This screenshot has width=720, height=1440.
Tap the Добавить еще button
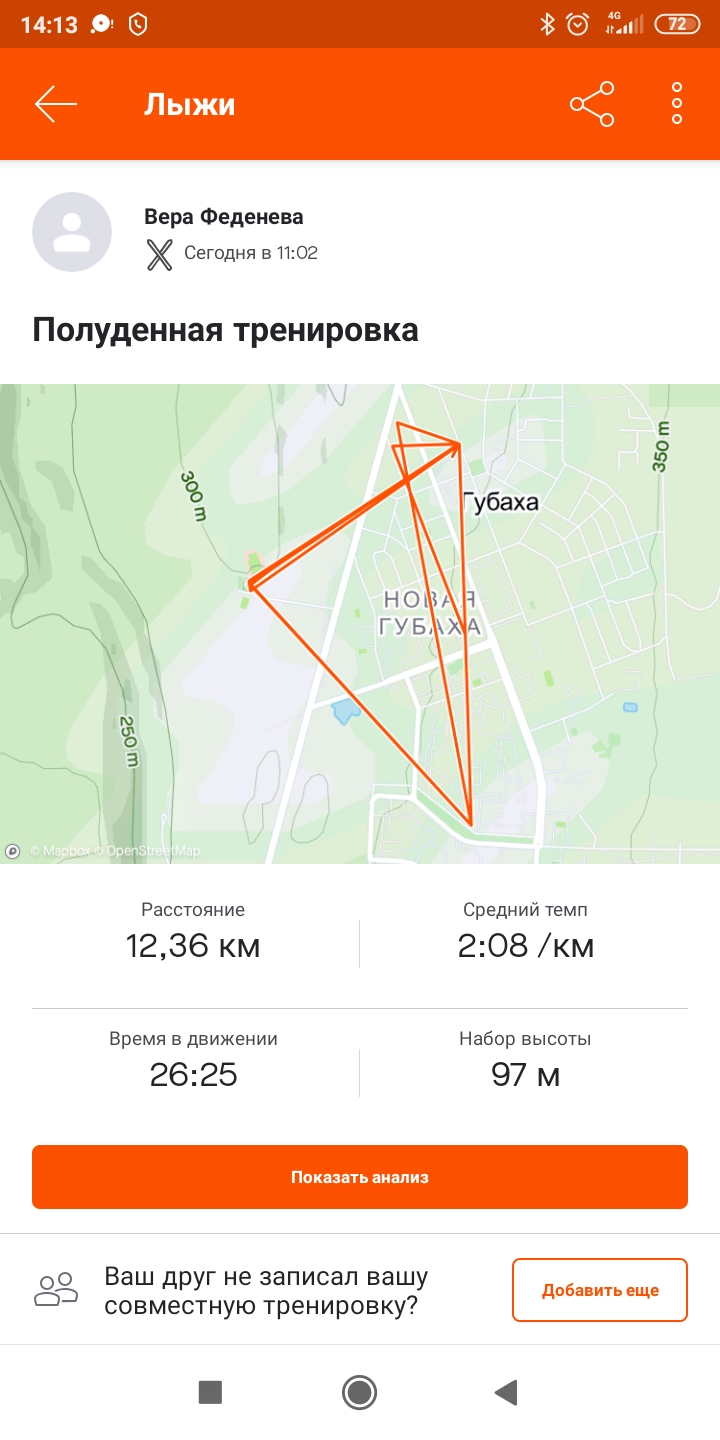point(600,1290)
